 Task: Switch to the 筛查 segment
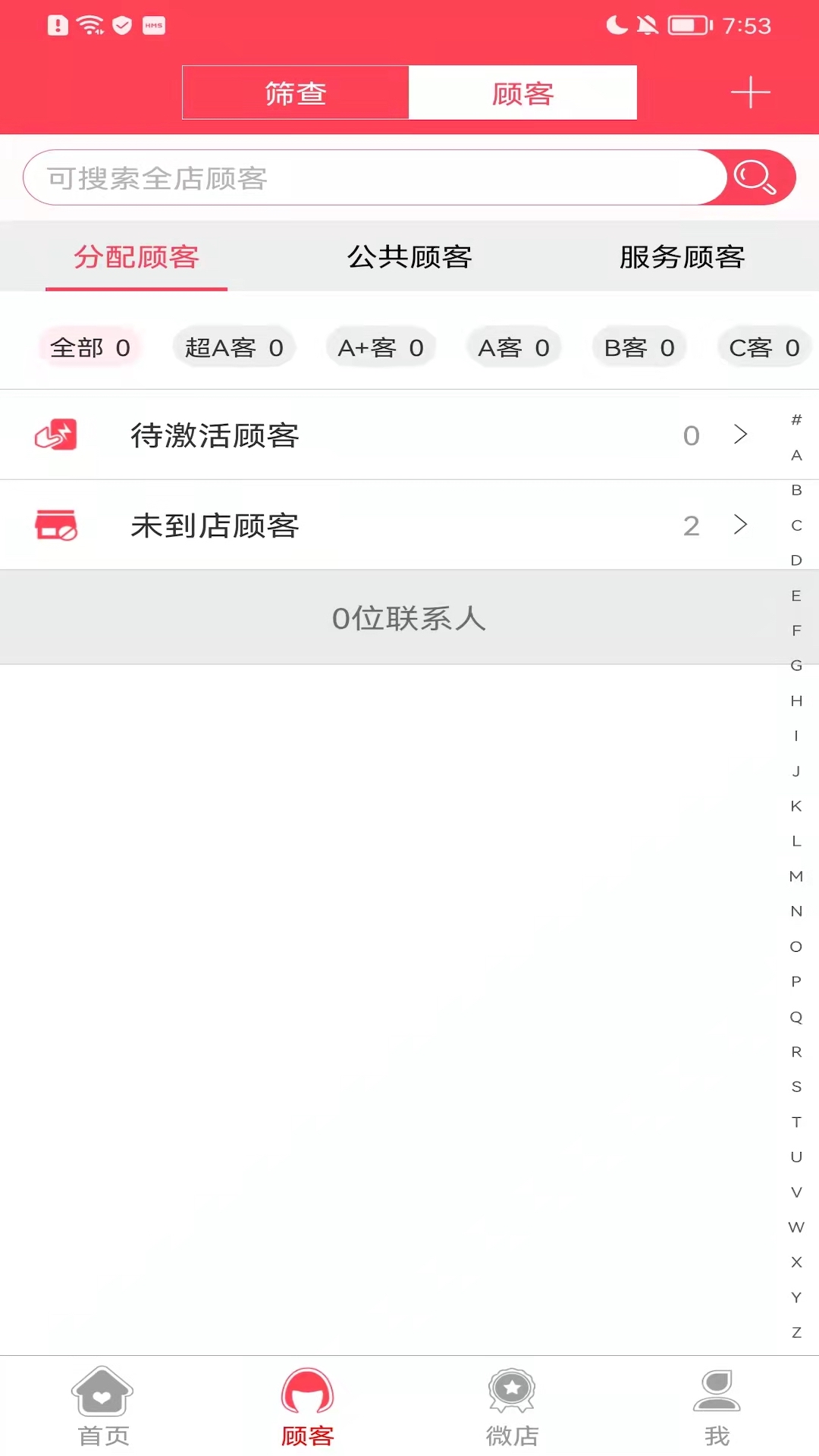tap(296, 93)
